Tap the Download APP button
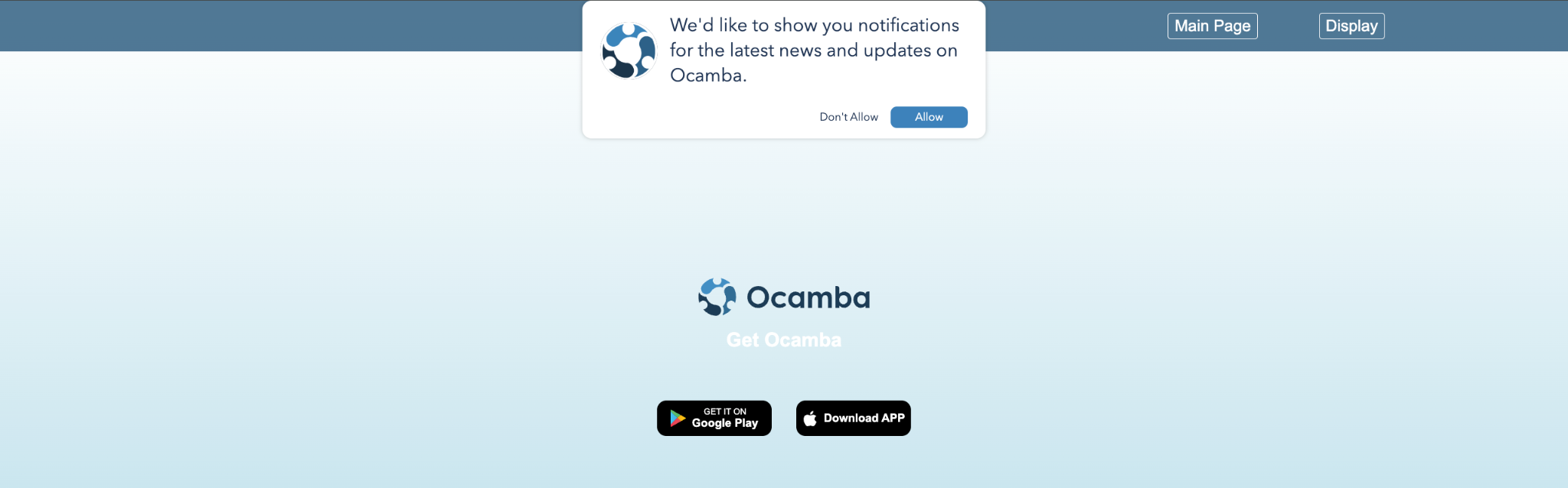1568x488 pixels. (853, 418)
